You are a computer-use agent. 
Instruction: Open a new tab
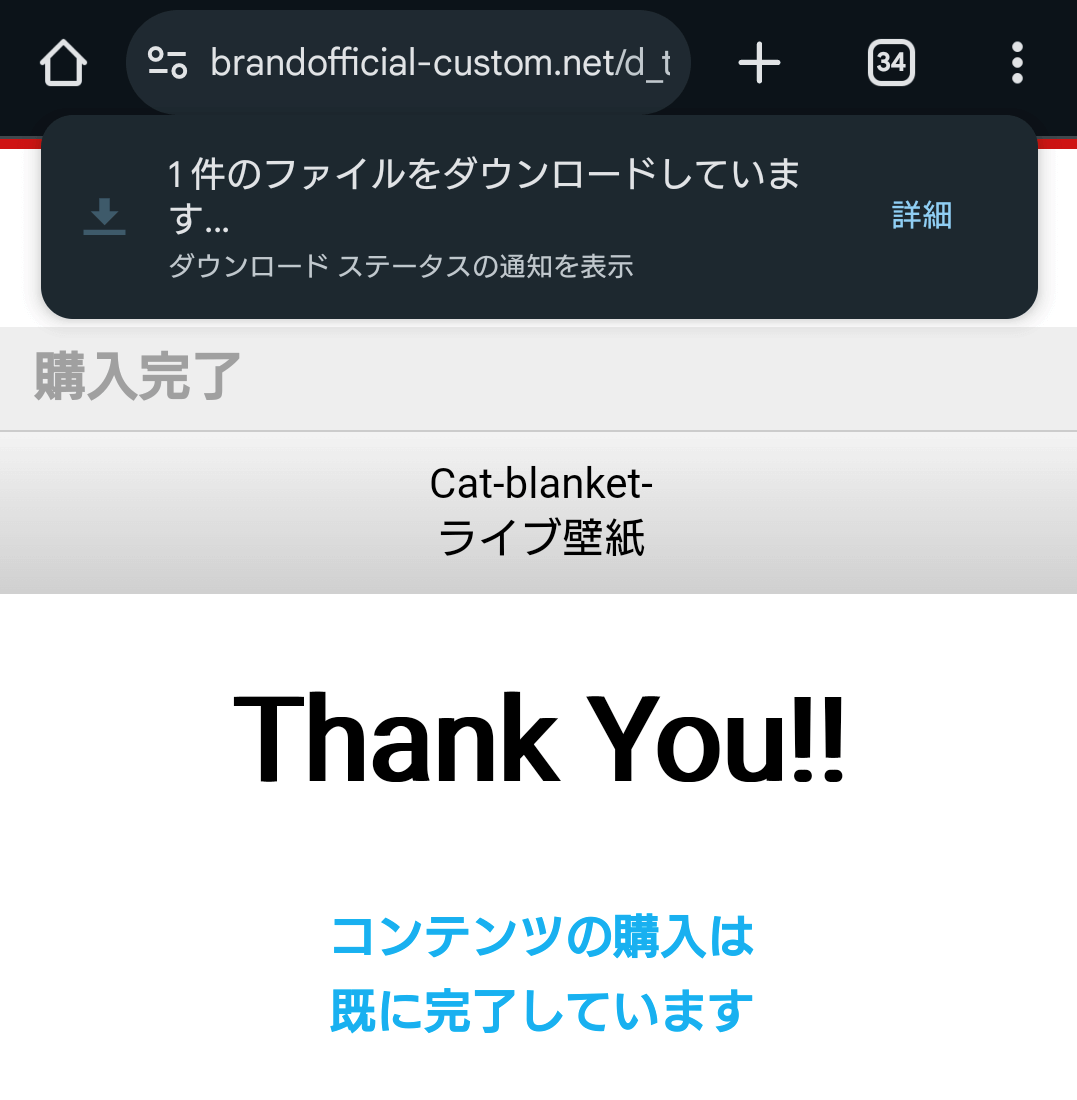coord(759,64)
